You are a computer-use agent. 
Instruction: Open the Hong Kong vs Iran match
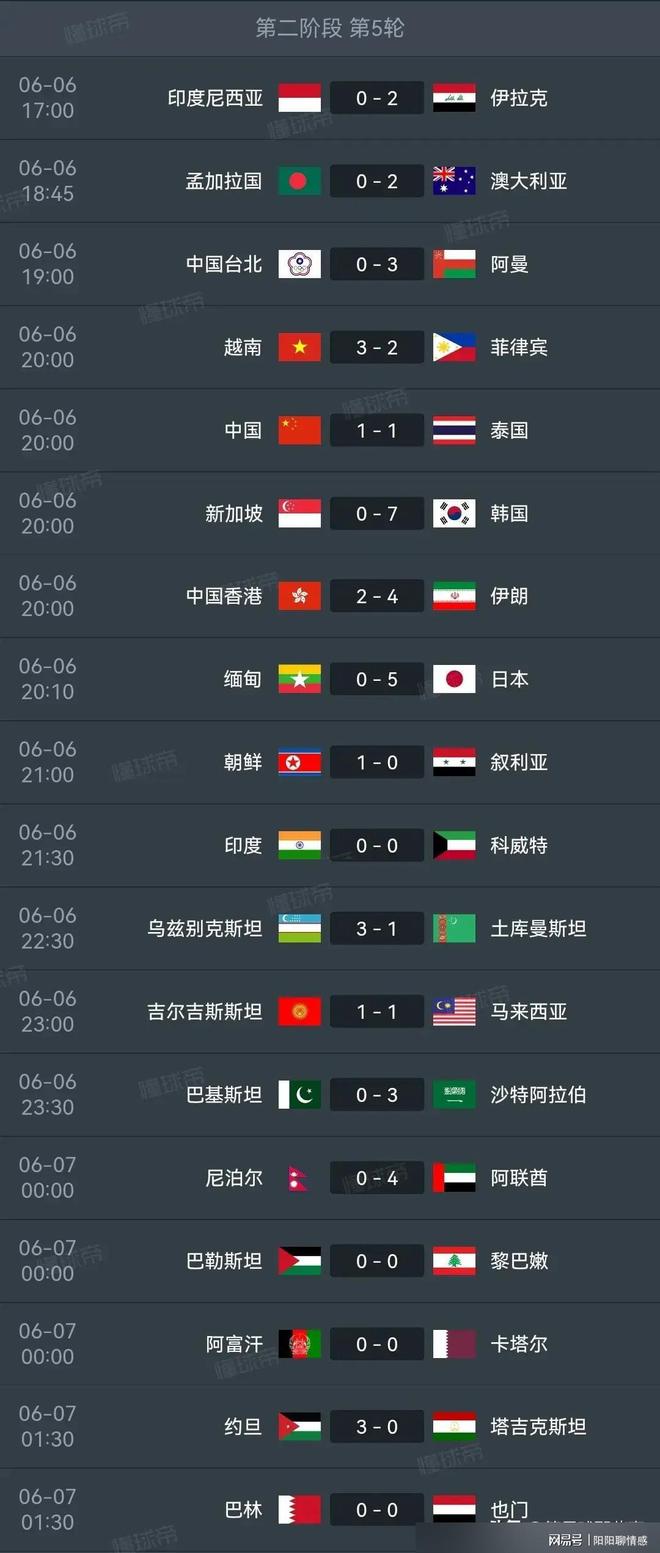pos(377,596)
